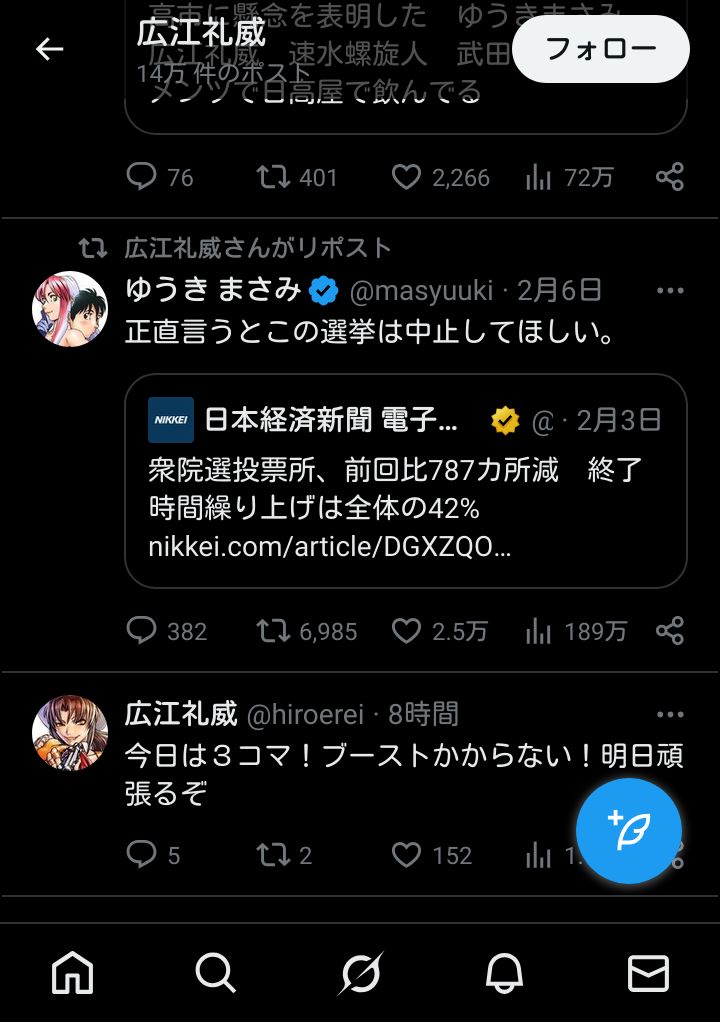Open the Grok tab
Image resolution: width=720 pixels, height=1022 pixels.
point(360,971)
